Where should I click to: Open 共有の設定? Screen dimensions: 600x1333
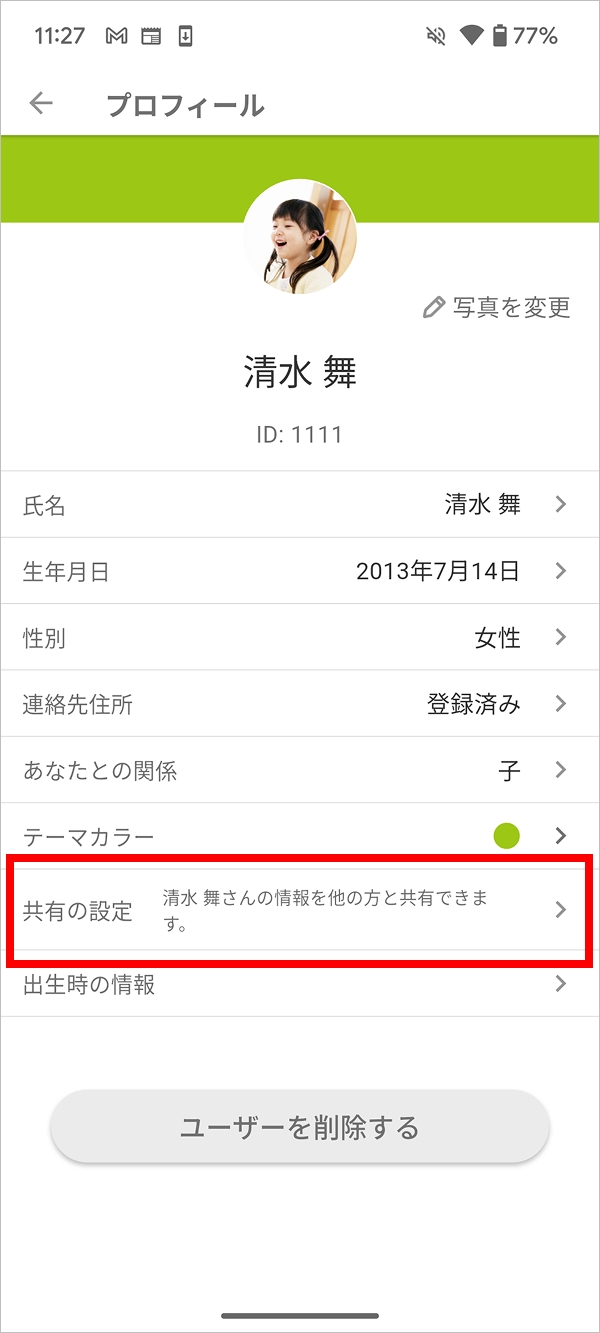(300, 910)
